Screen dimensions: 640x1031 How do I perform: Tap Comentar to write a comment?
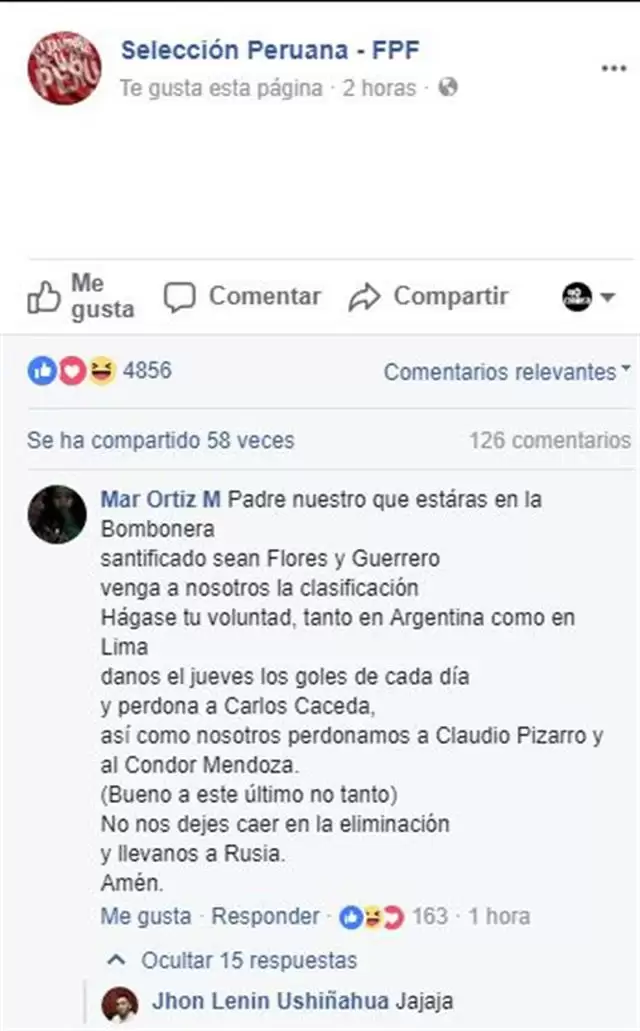click(x=243, y=296)
